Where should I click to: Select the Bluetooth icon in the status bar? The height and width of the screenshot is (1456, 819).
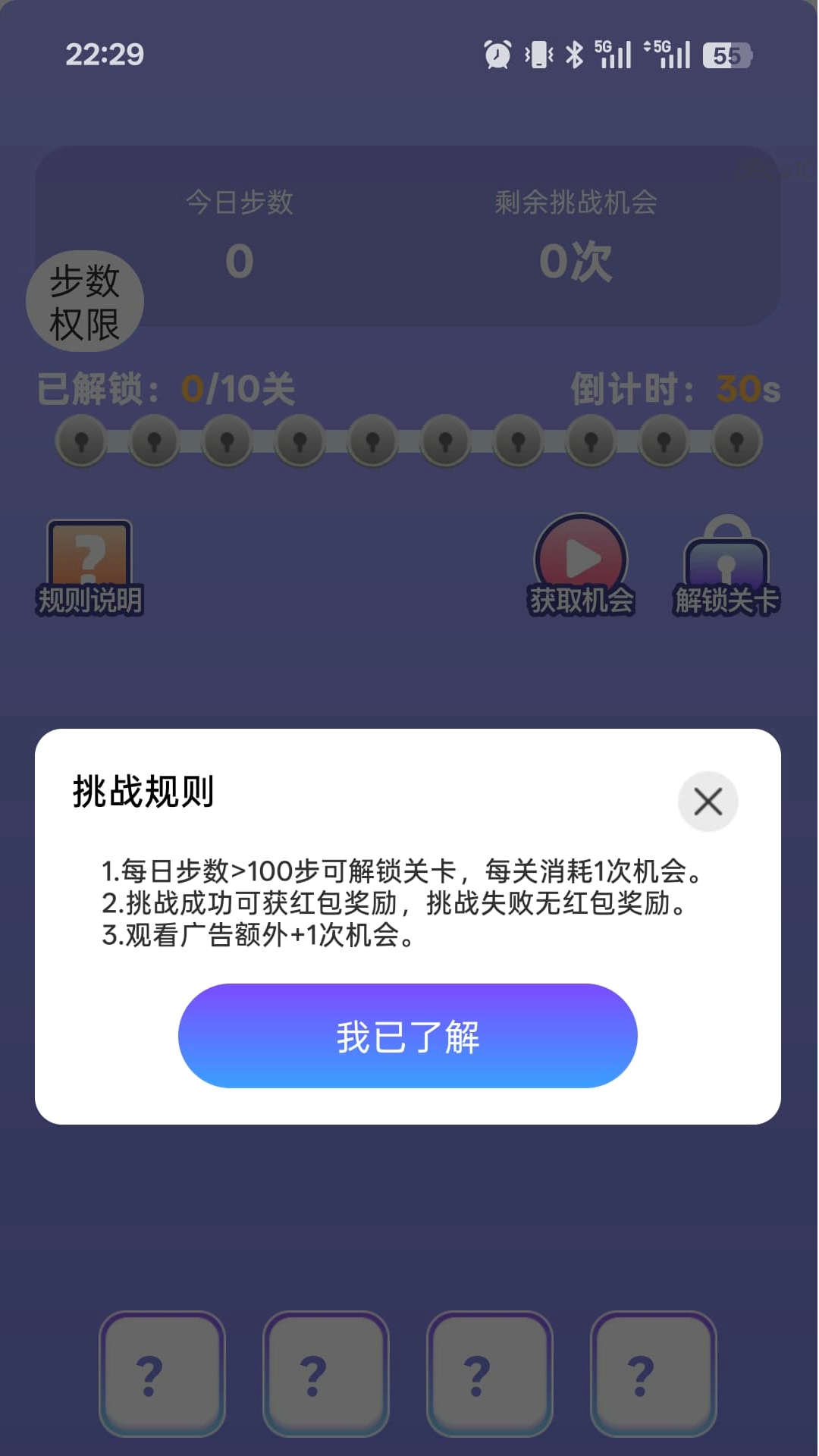point(574,54)
